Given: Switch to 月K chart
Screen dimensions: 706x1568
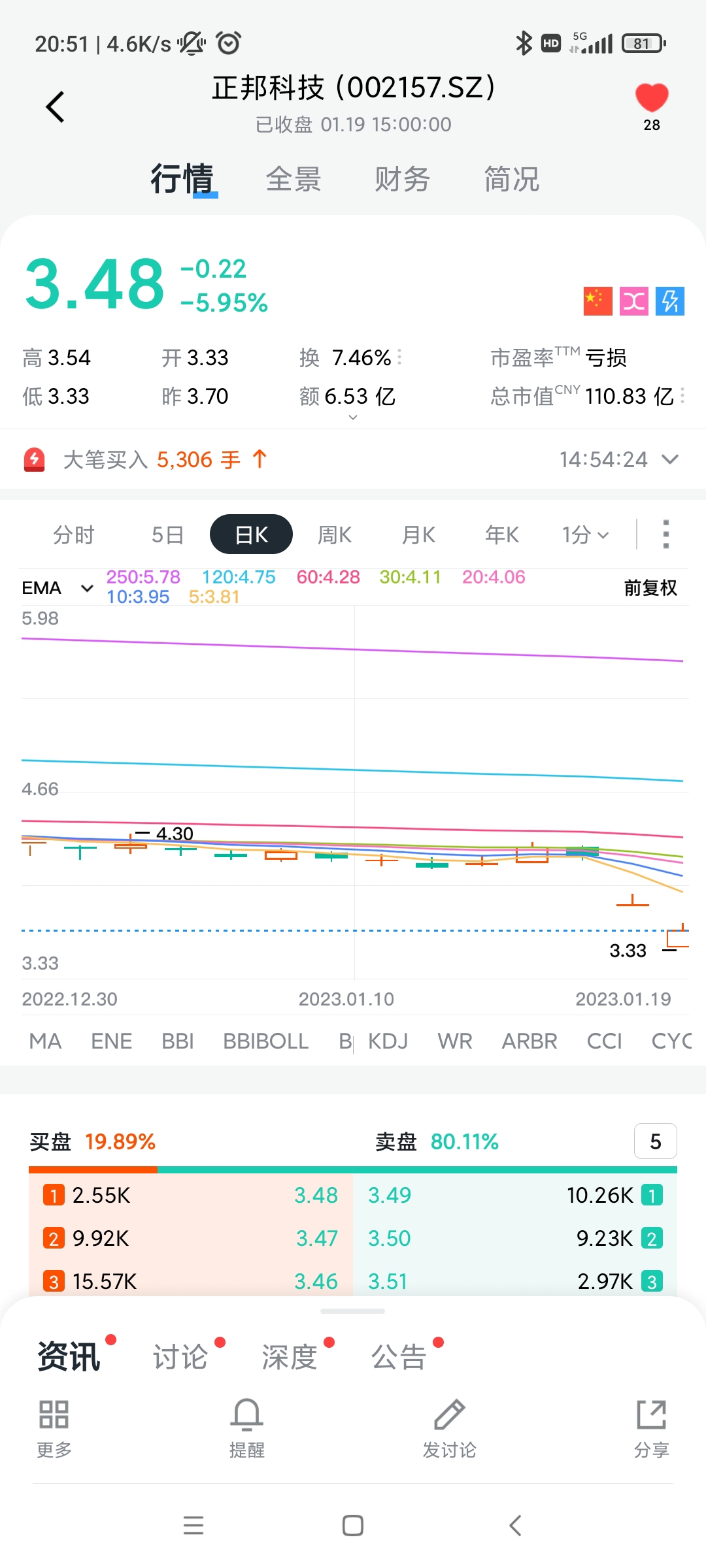Looking at the screenshot, I should [x=418, y=535].
